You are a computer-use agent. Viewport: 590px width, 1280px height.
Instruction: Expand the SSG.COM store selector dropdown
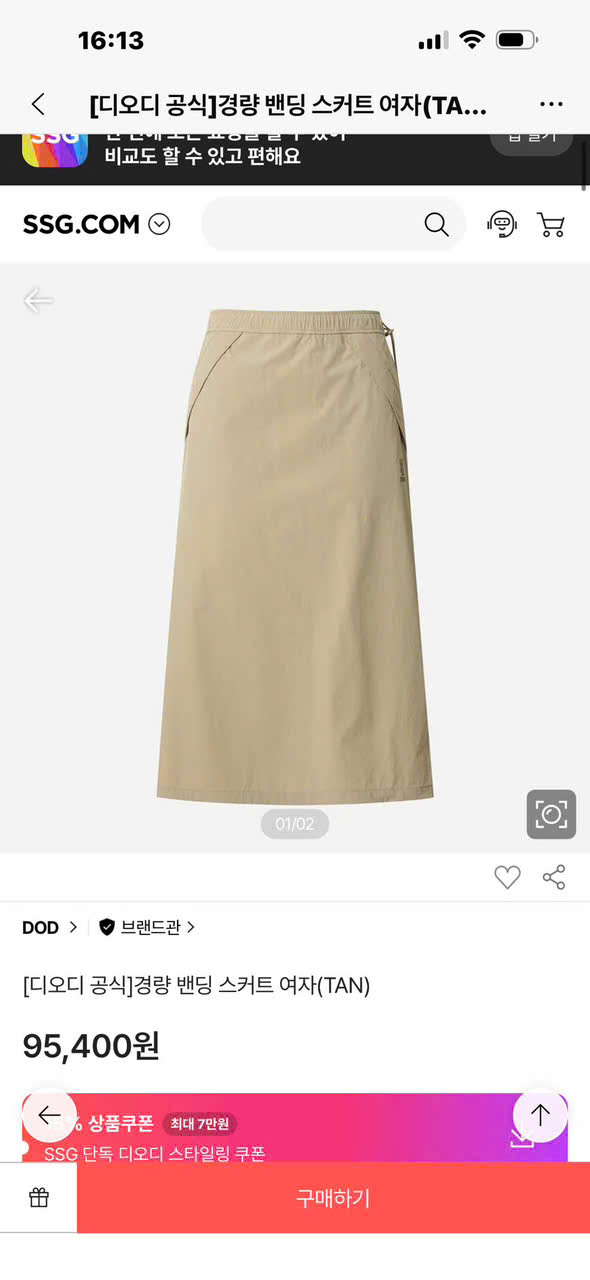click(159, 225)
